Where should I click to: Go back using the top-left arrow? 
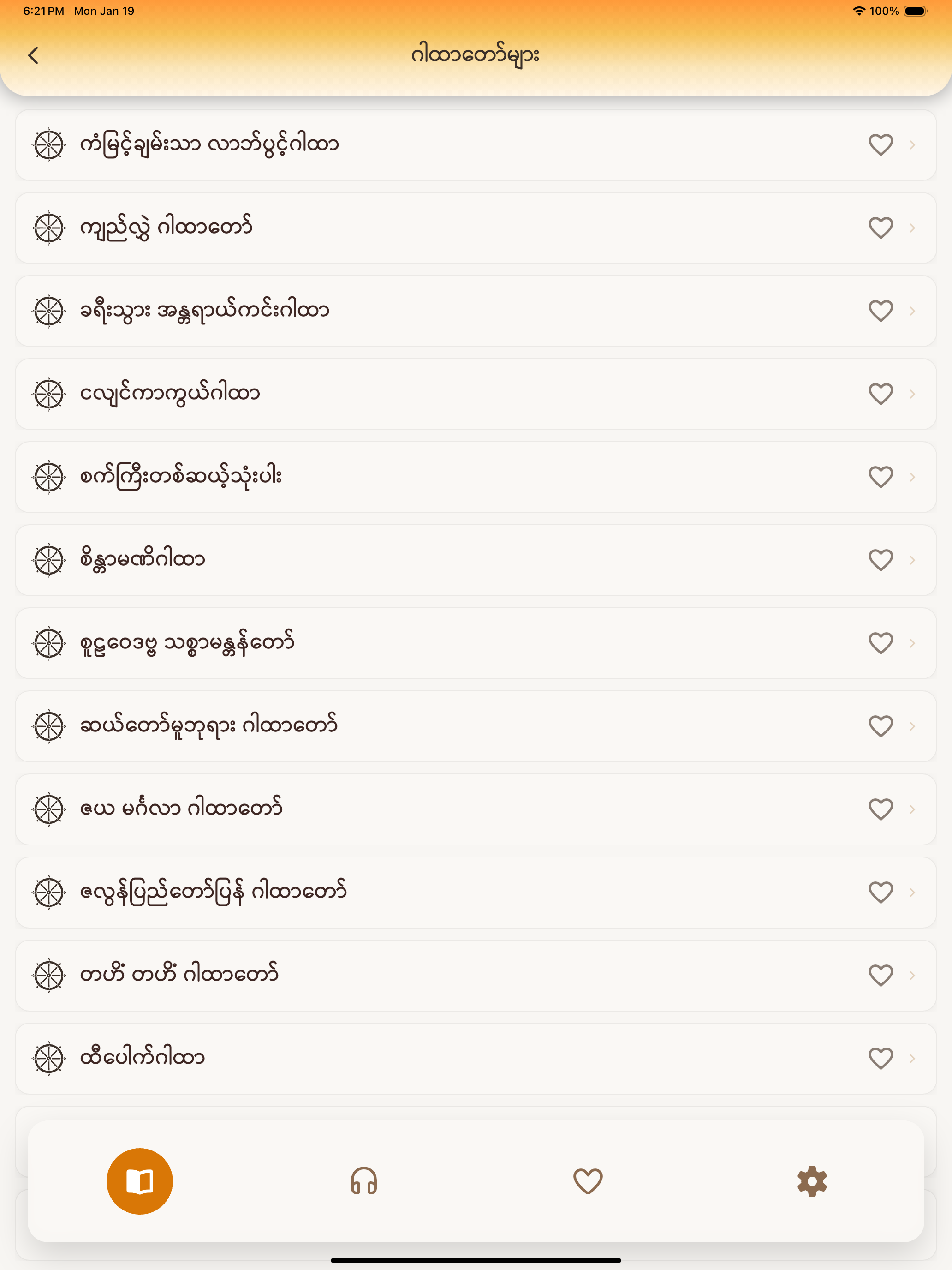(34, 54)
